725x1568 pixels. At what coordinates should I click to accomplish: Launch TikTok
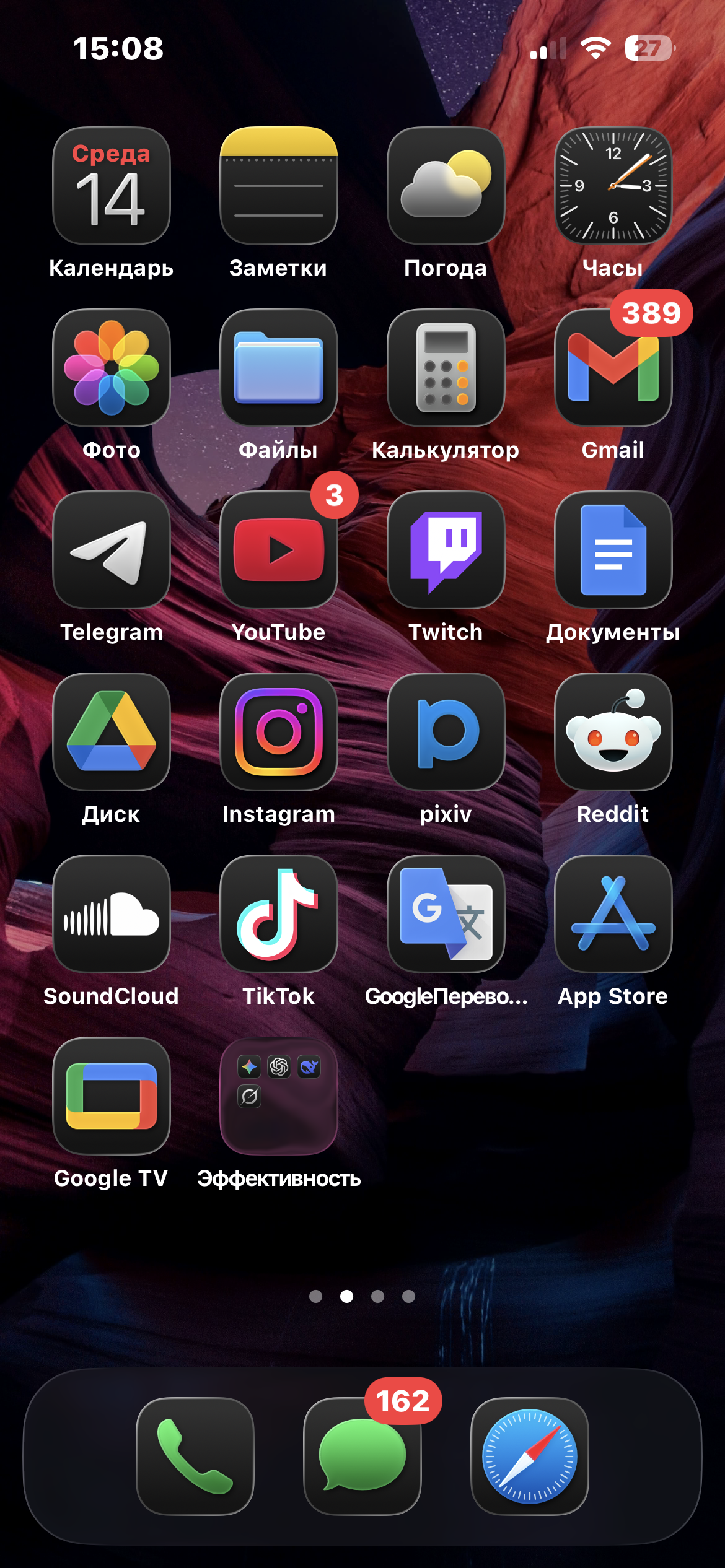(279, 914)
